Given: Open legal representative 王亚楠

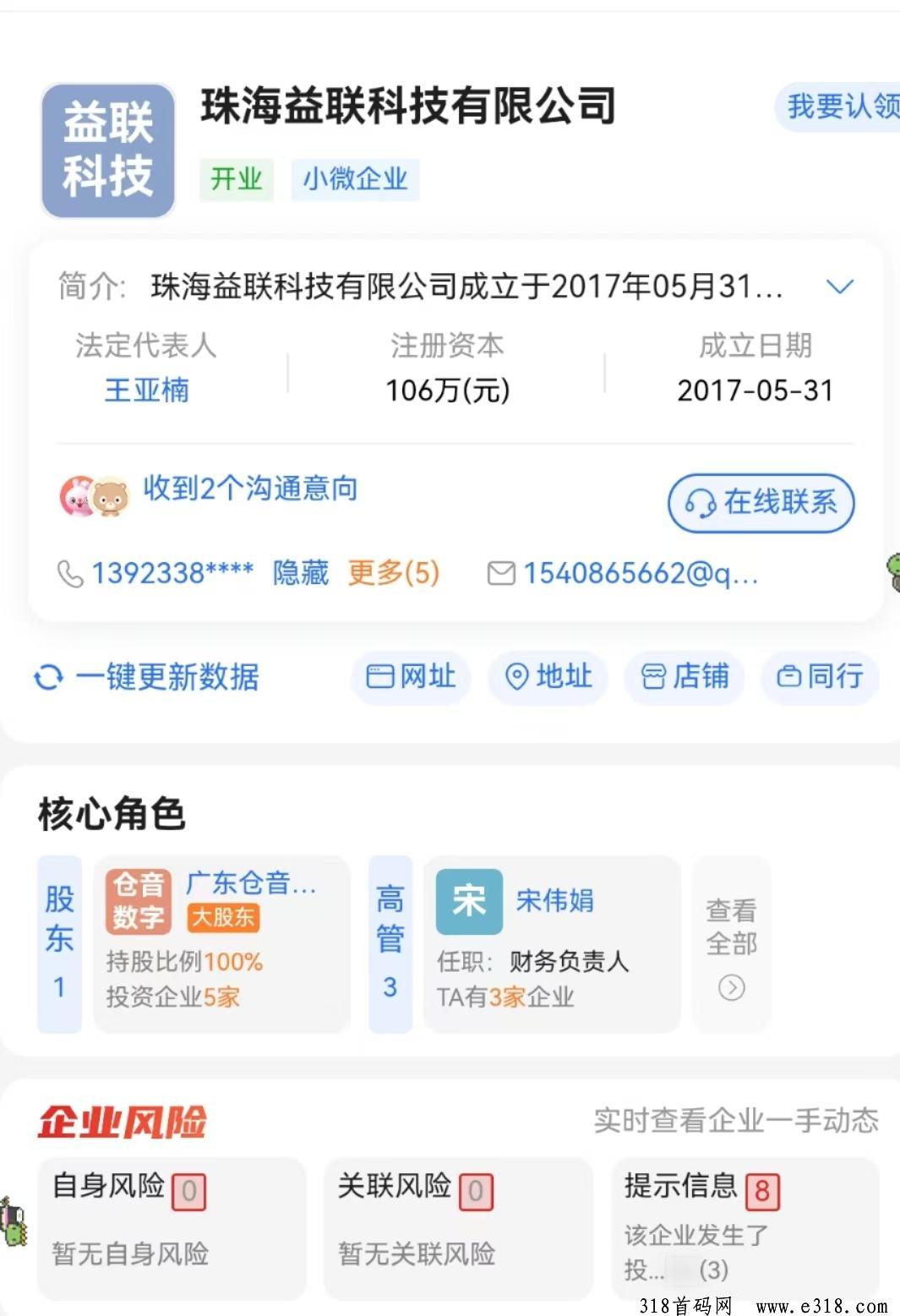Looking at the screenshot, I should pyautogui.click(x=147, y=390).
